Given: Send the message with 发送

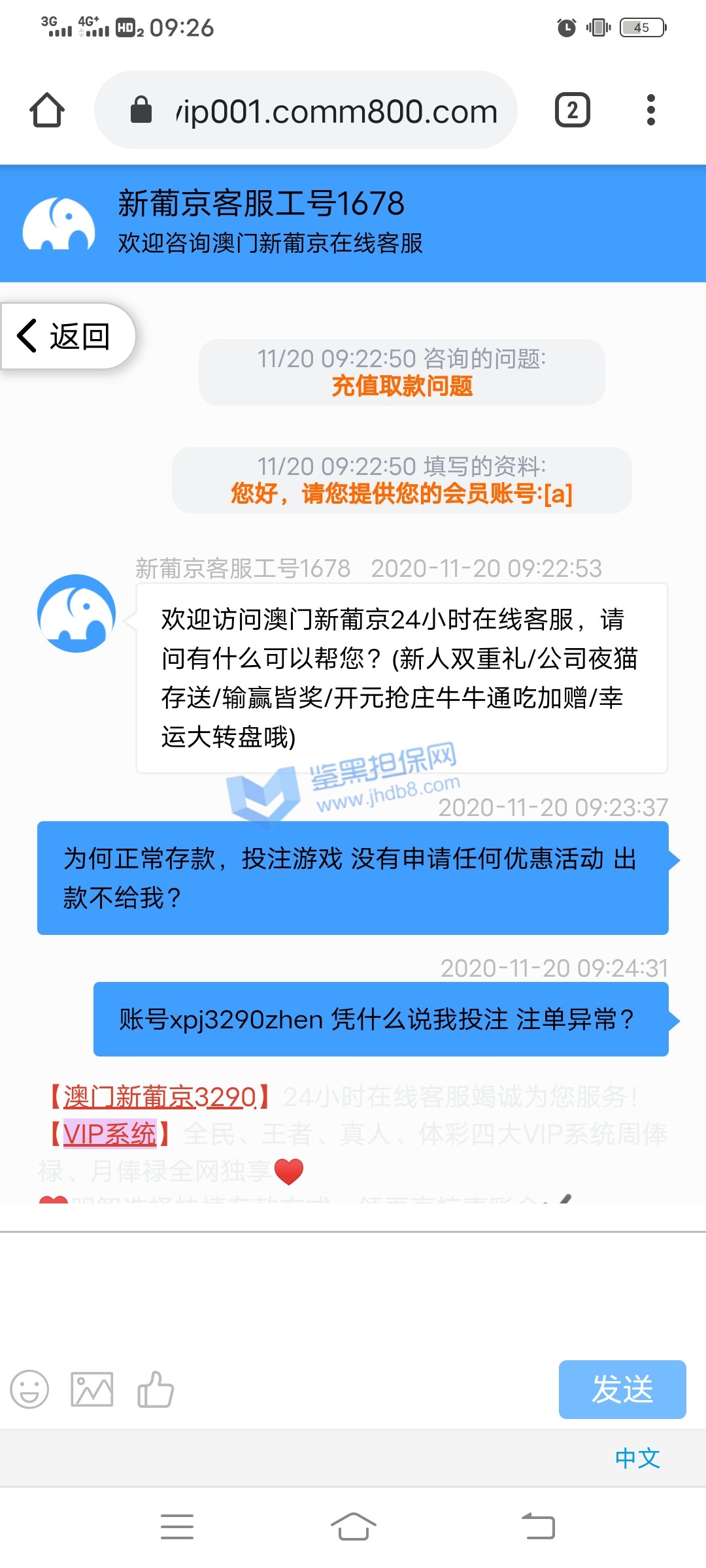Looking at the screenshot, I should (x=622, y=1389).
